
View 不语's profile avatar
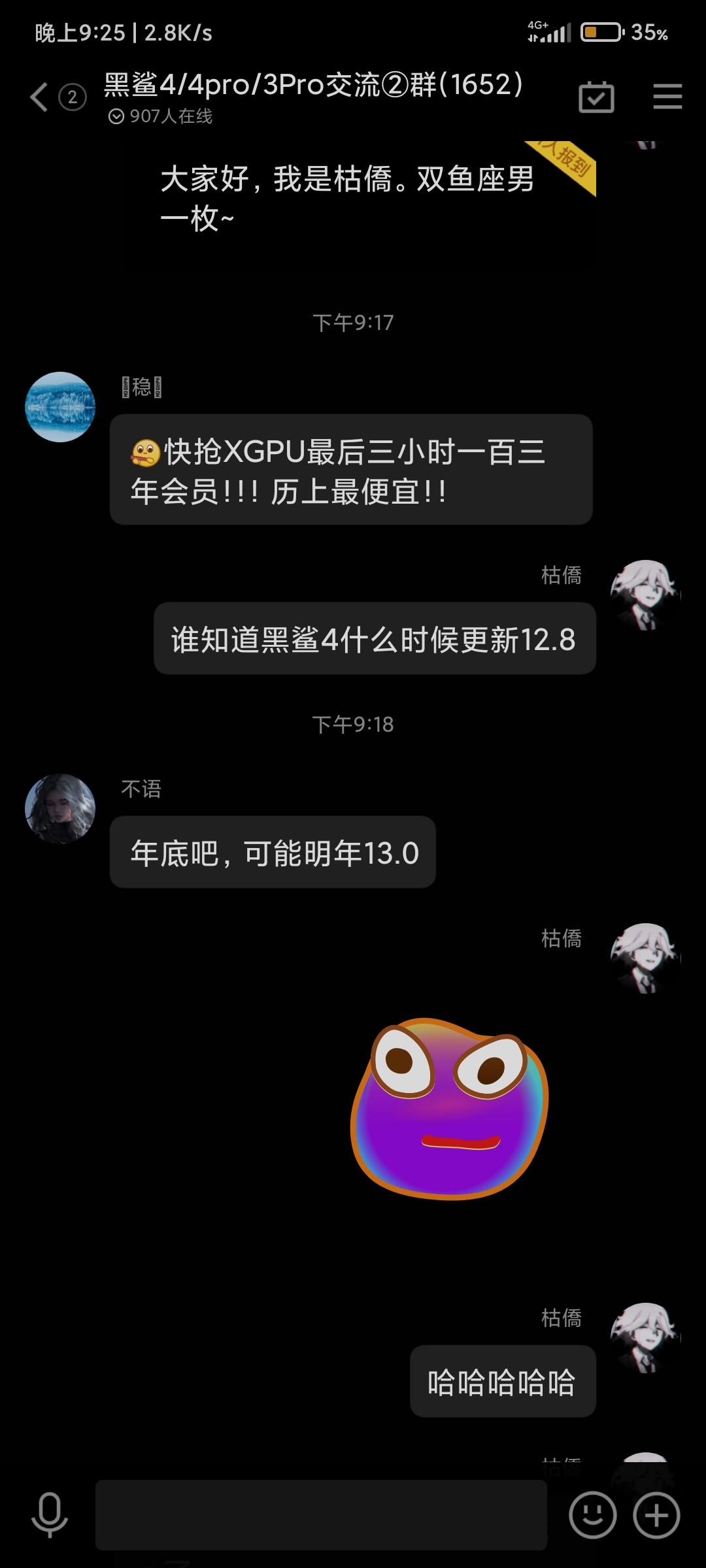(60, 809)
